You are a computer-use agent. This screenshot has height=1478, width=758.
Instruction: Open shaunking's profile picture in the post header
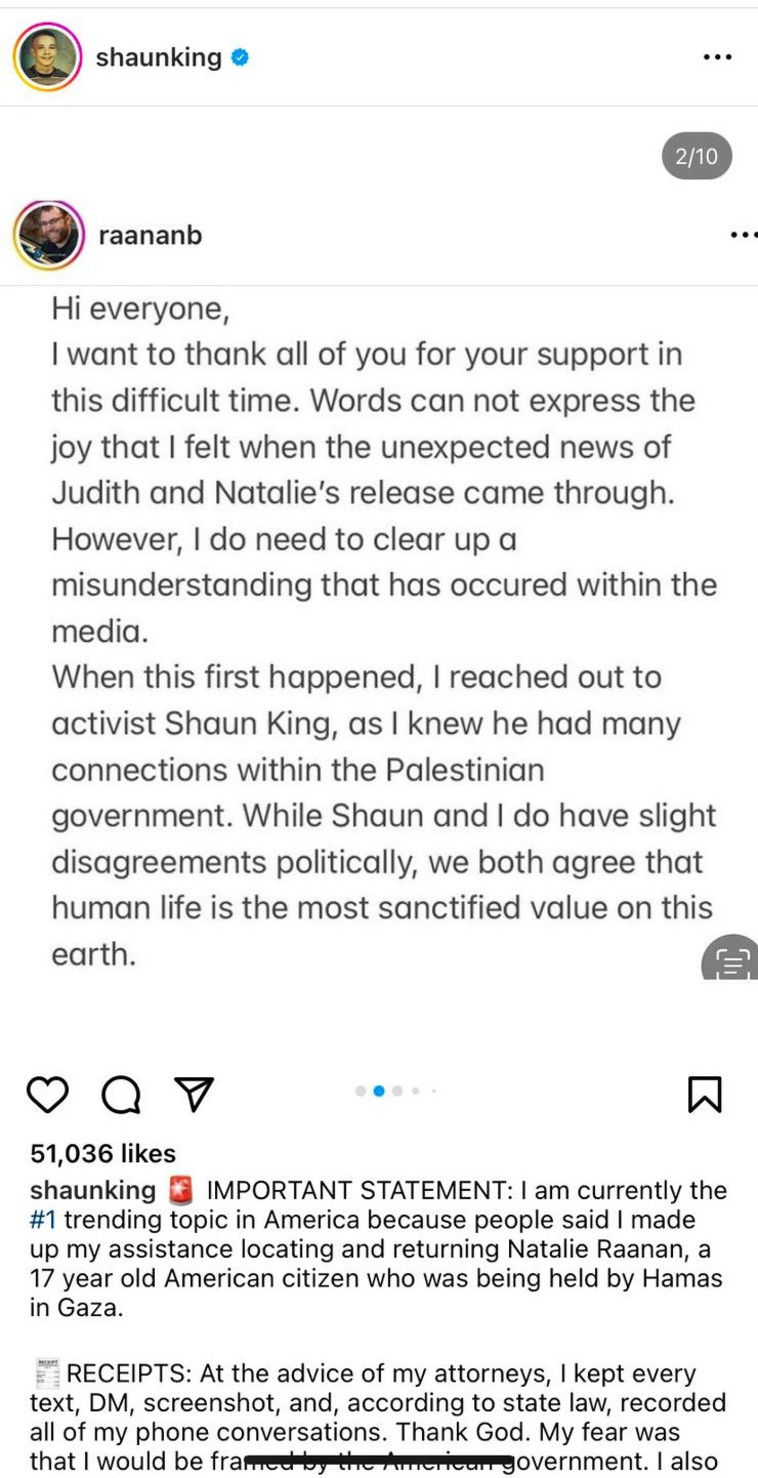(47, 57)
